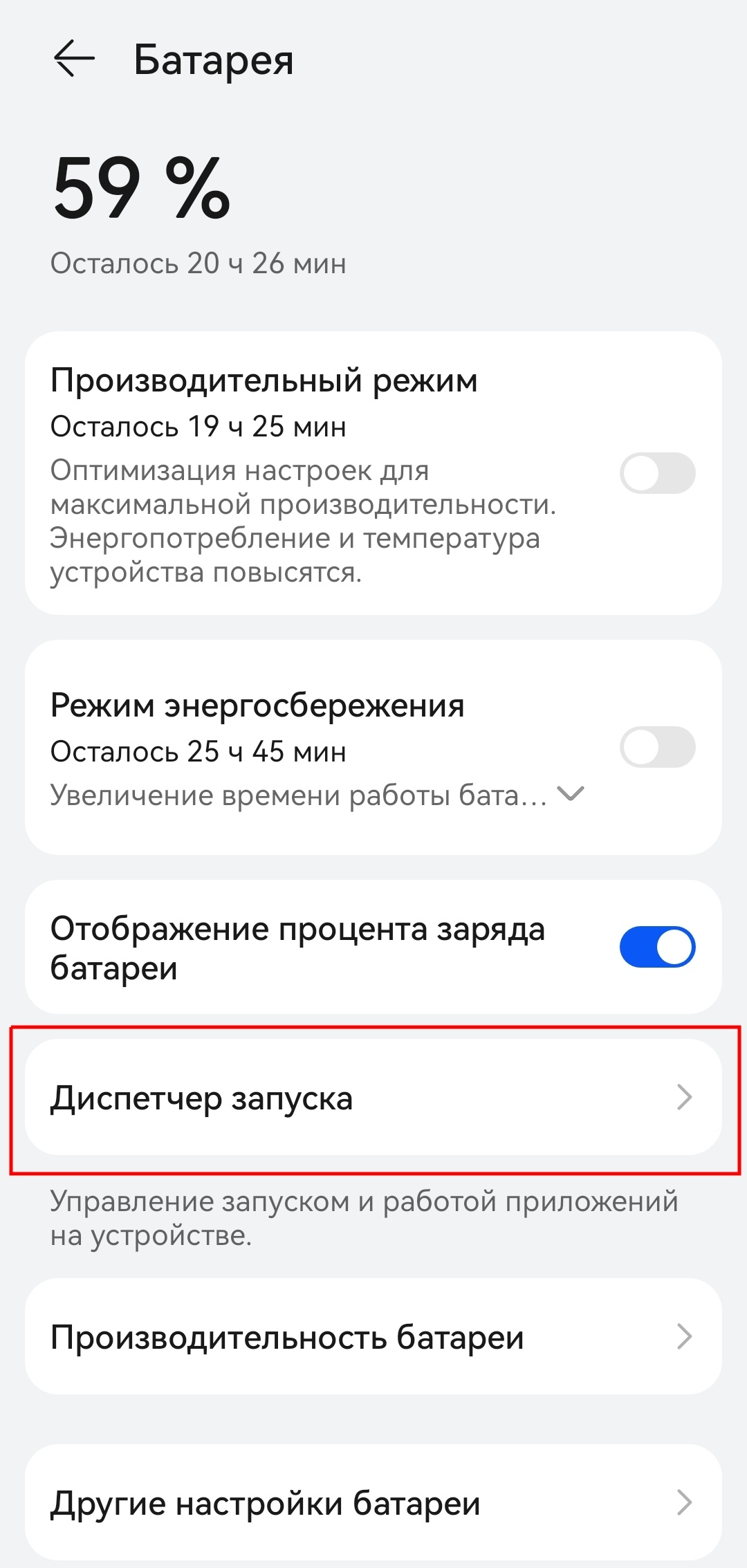This screenshot has height=1568, width=747.
Task: Open Производительность батареи
Action: 373,1337
